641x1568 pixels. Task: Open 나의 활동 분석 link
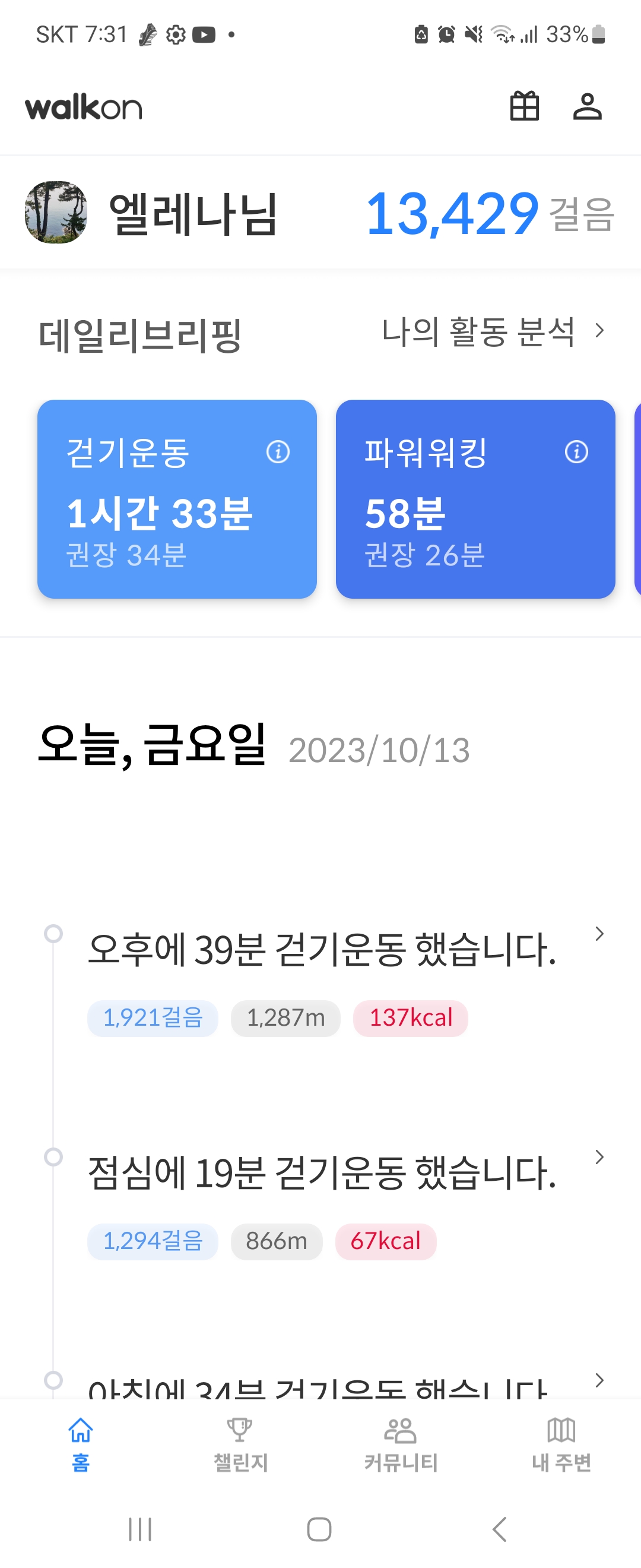pos(493,332)
